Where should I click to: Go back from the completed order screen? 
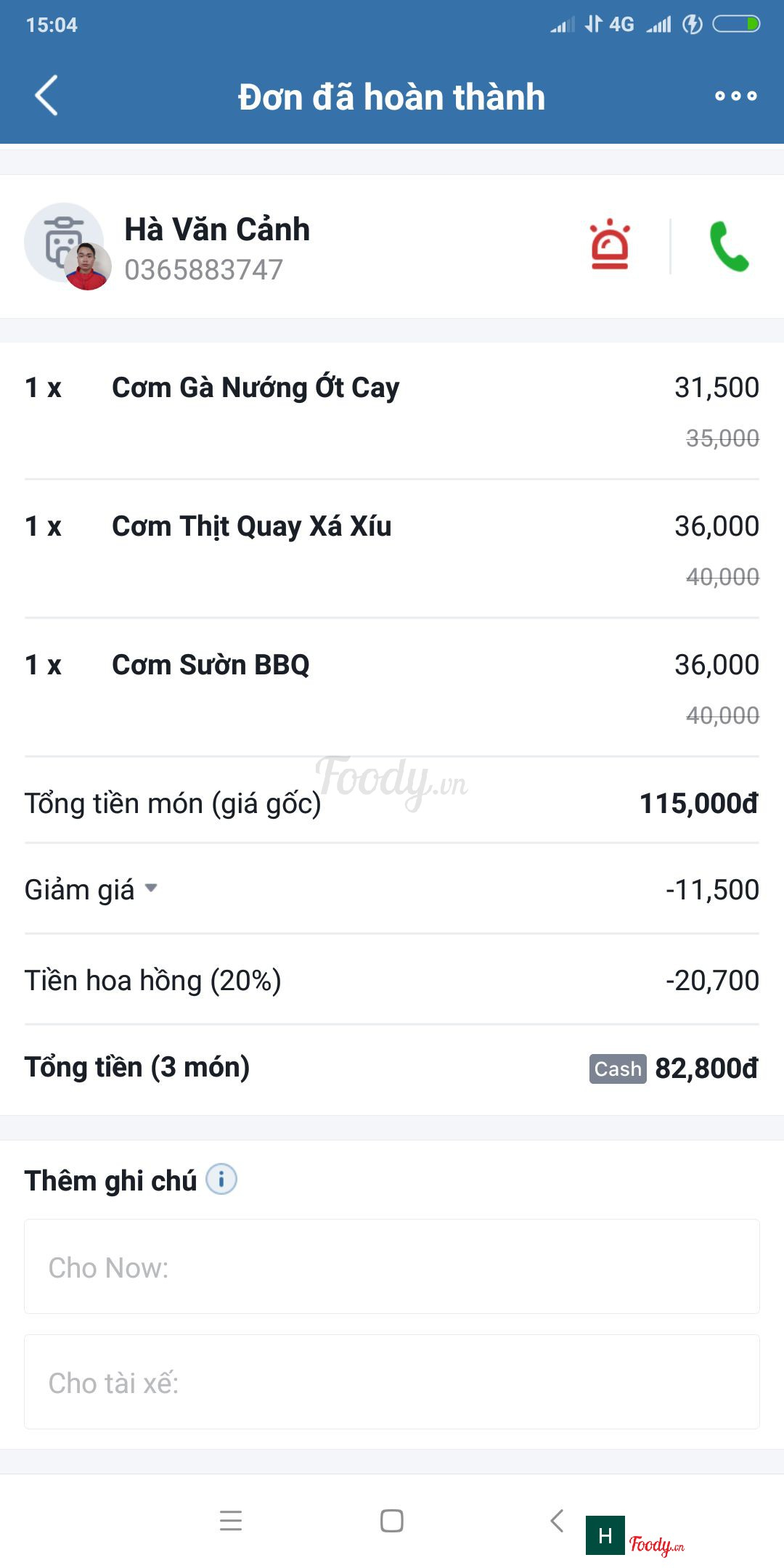point(46,96)
